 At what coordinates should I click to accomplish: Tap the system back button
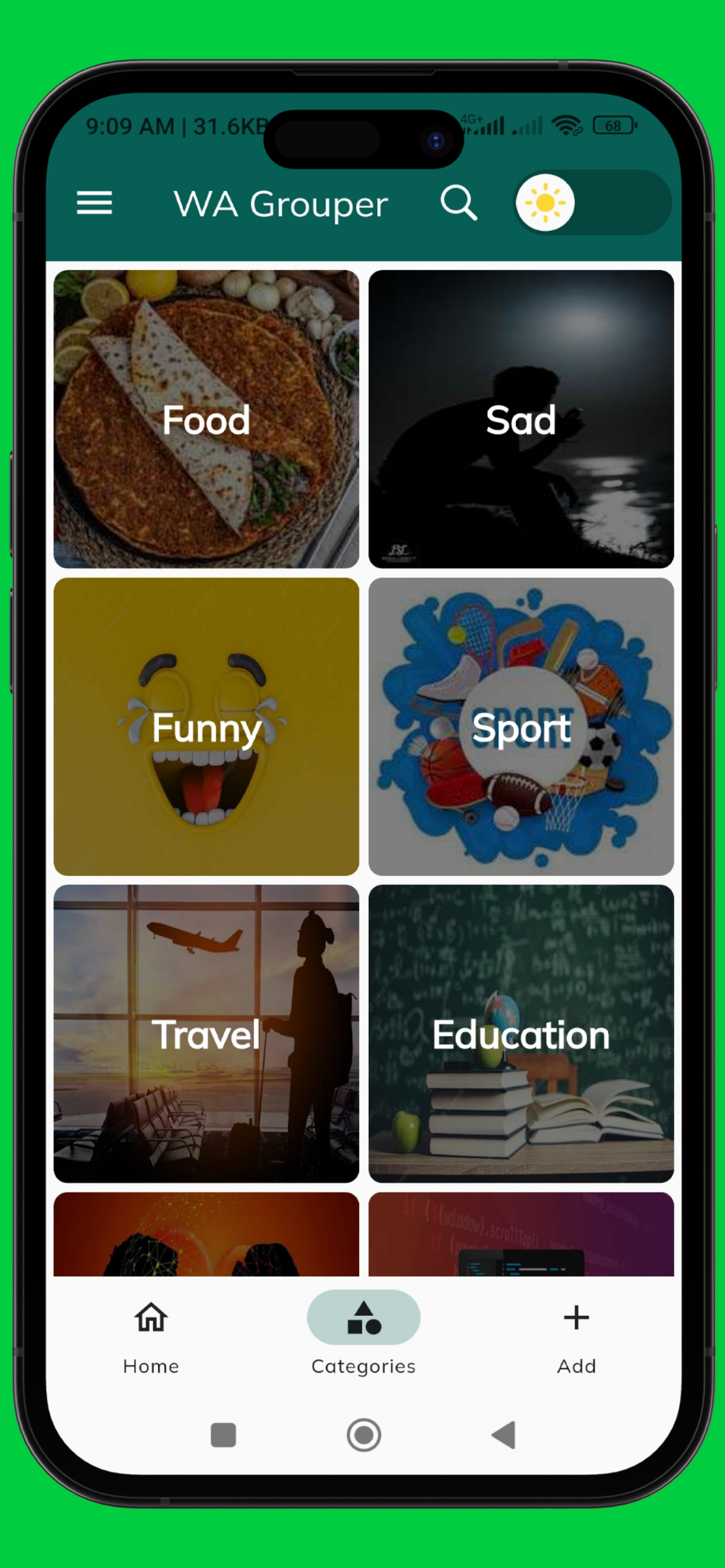point(504,1435)
